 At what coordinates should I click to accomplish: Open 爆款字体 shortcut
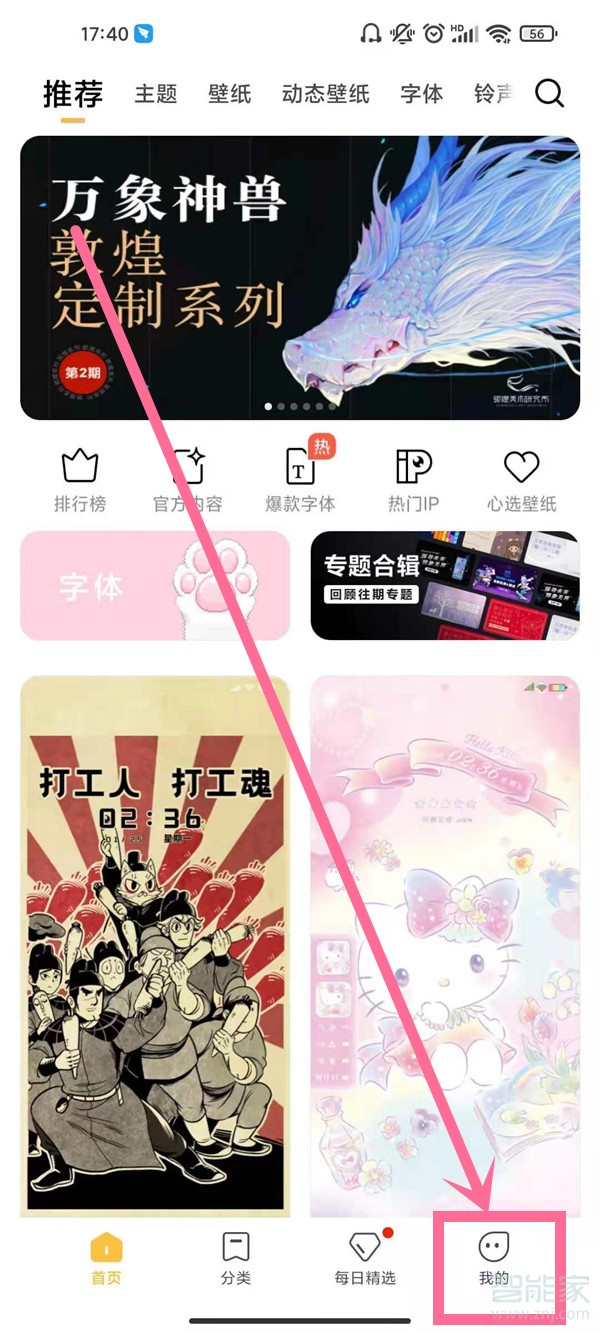click(x=300, y=480)
